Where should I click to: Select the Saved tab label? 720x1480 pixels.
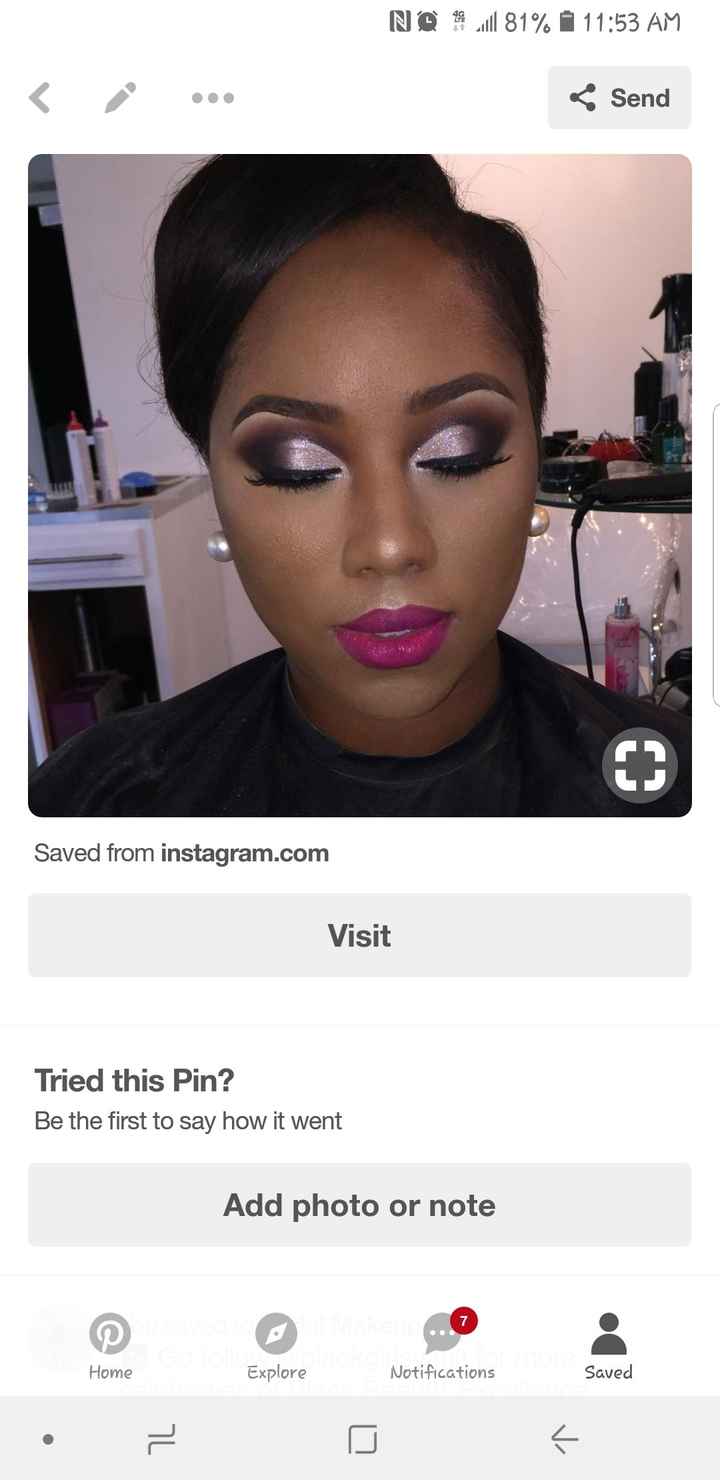tap(608, 1372)
